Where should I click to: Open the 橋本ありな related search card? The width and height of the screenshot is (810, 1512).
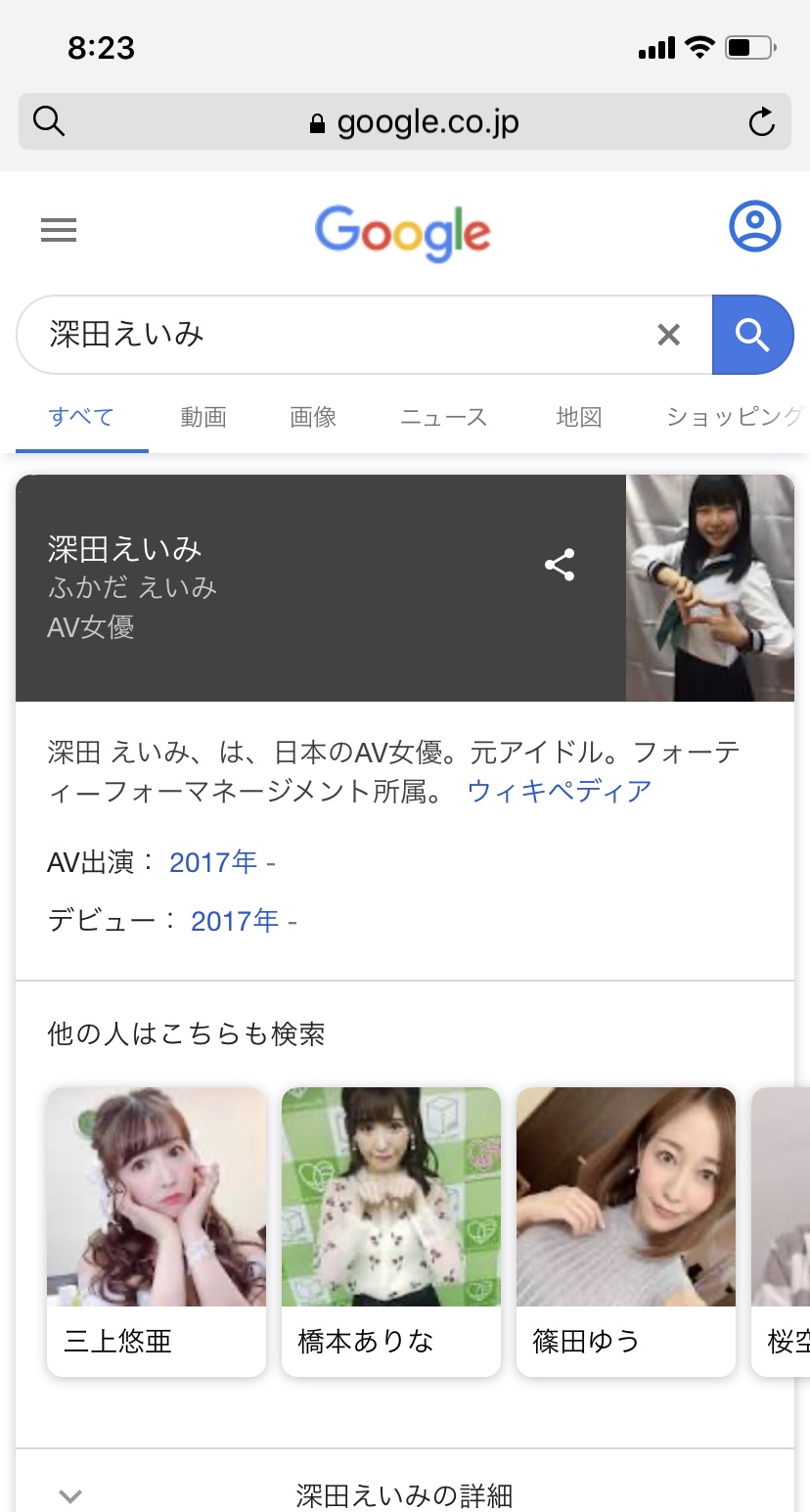tap(391, 1230)
